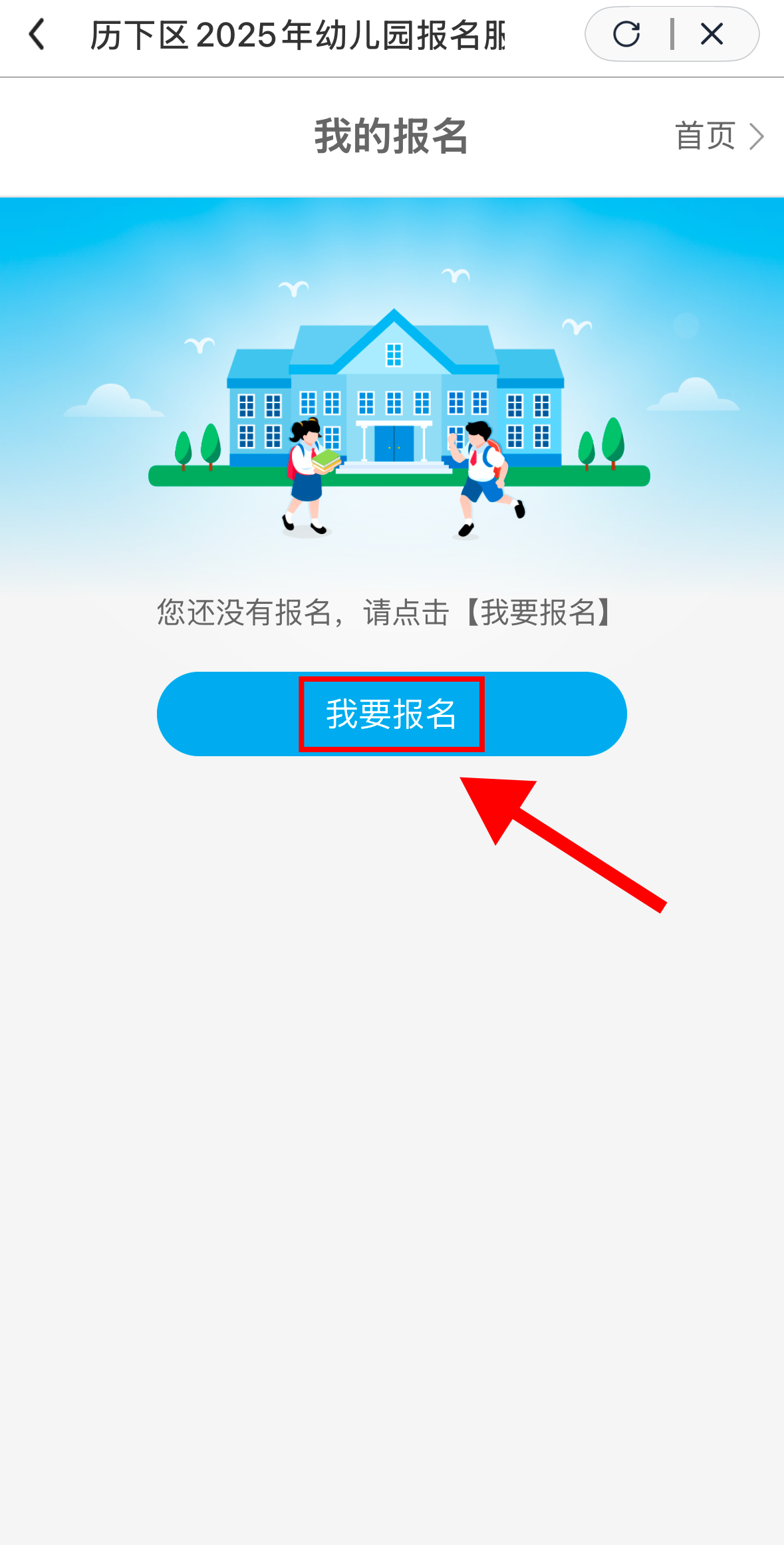Open the 首页 home link
This screenshot has width=784, height=1545.
point(718,136)
